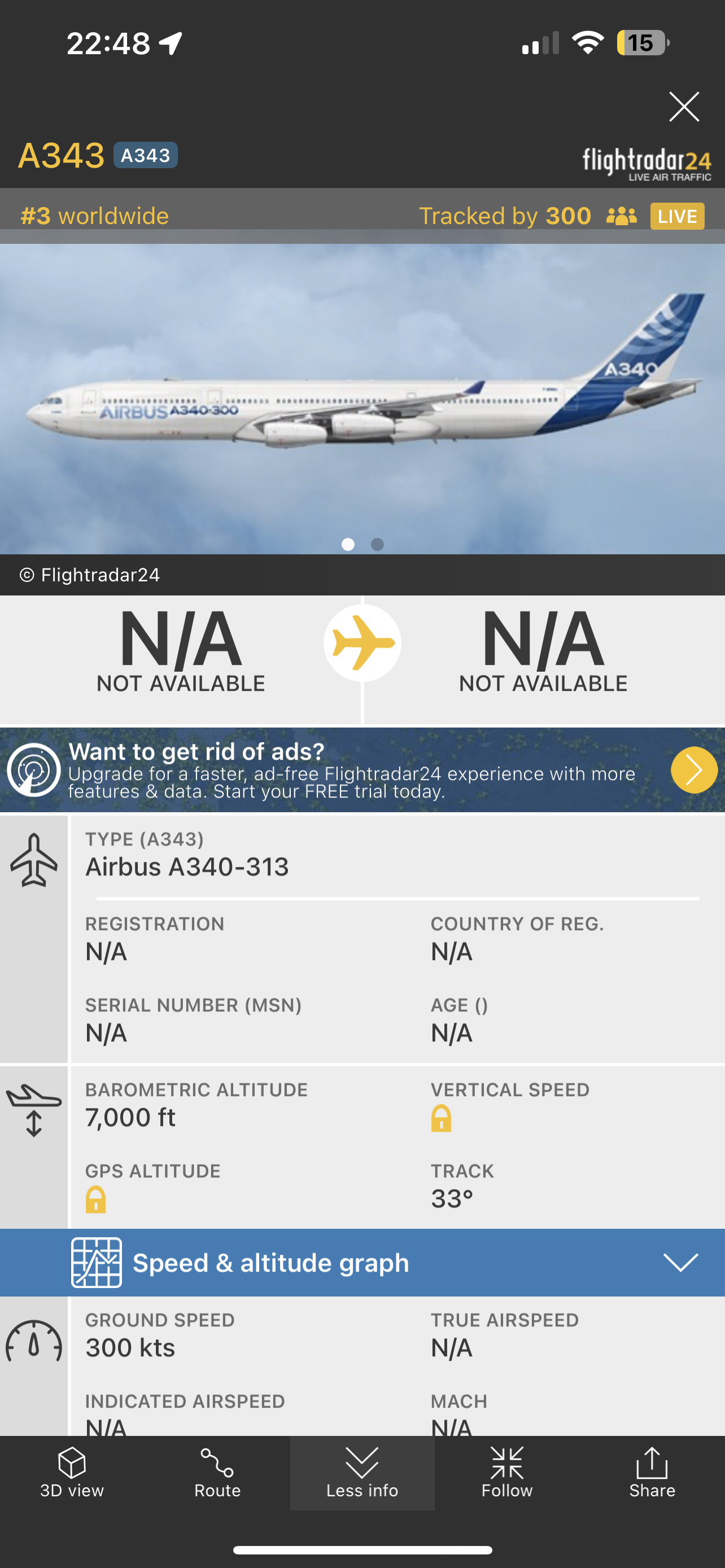Open the Airbus A340 photo
Image resolution: width=725 pixels, height=1568 pixels.
[362, 398]
